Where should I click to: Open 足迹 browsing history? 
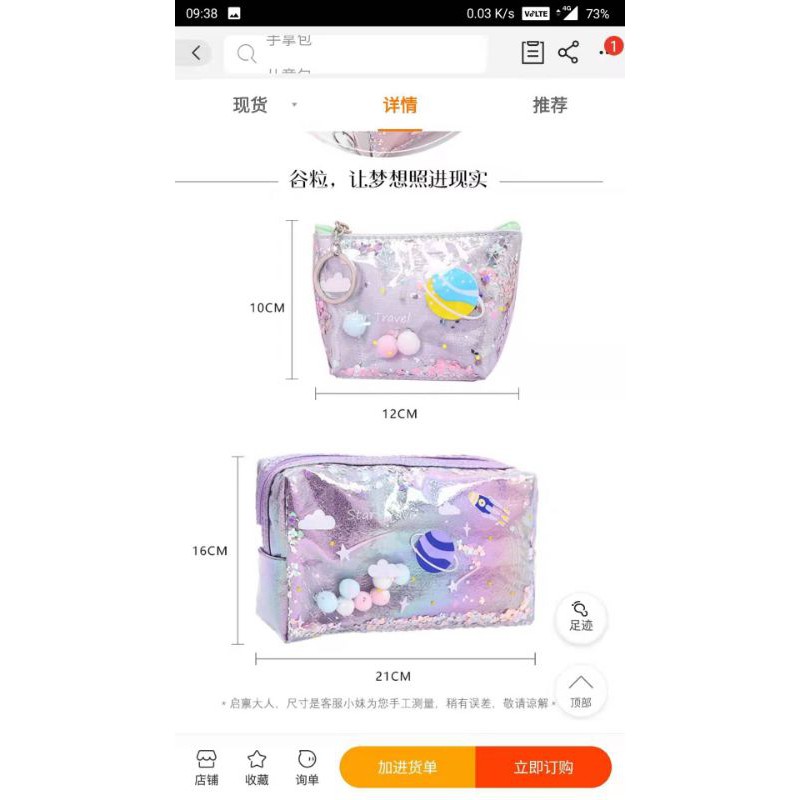tap(581, 617)
